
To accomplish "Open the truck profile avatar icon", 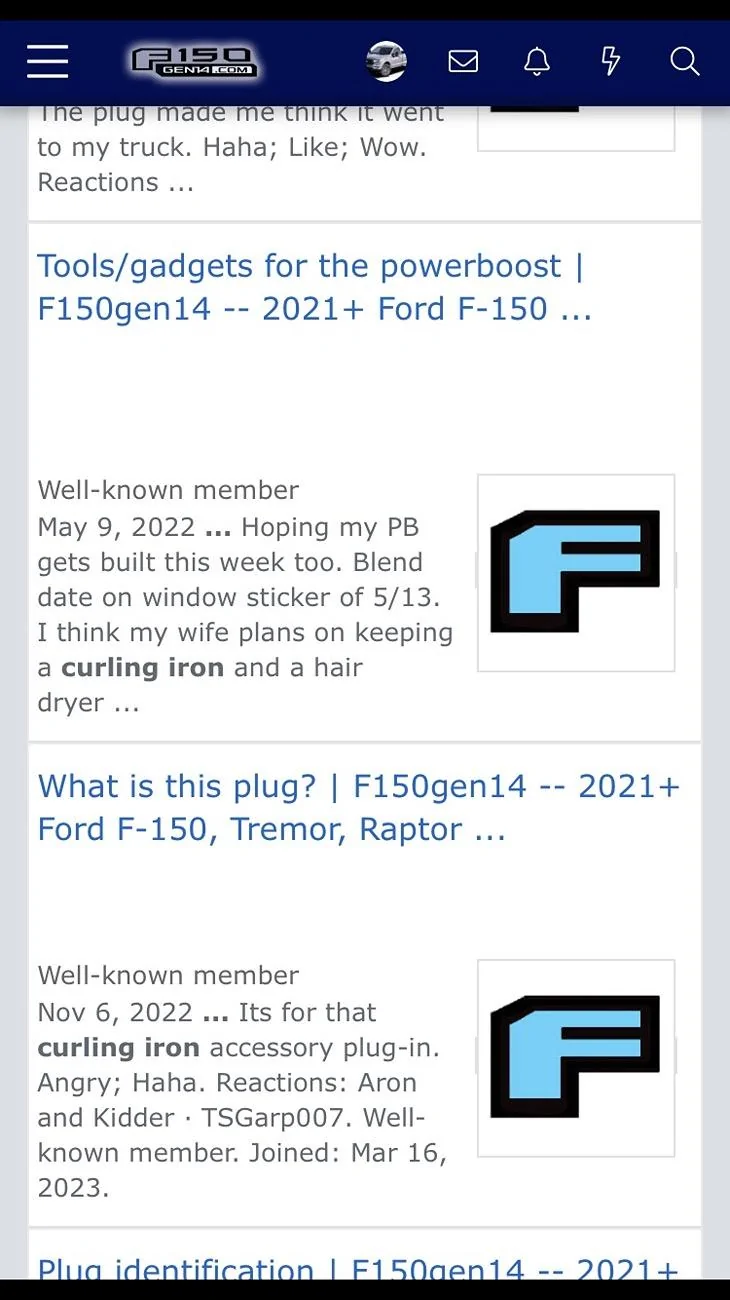I will (x=386, y=61).
